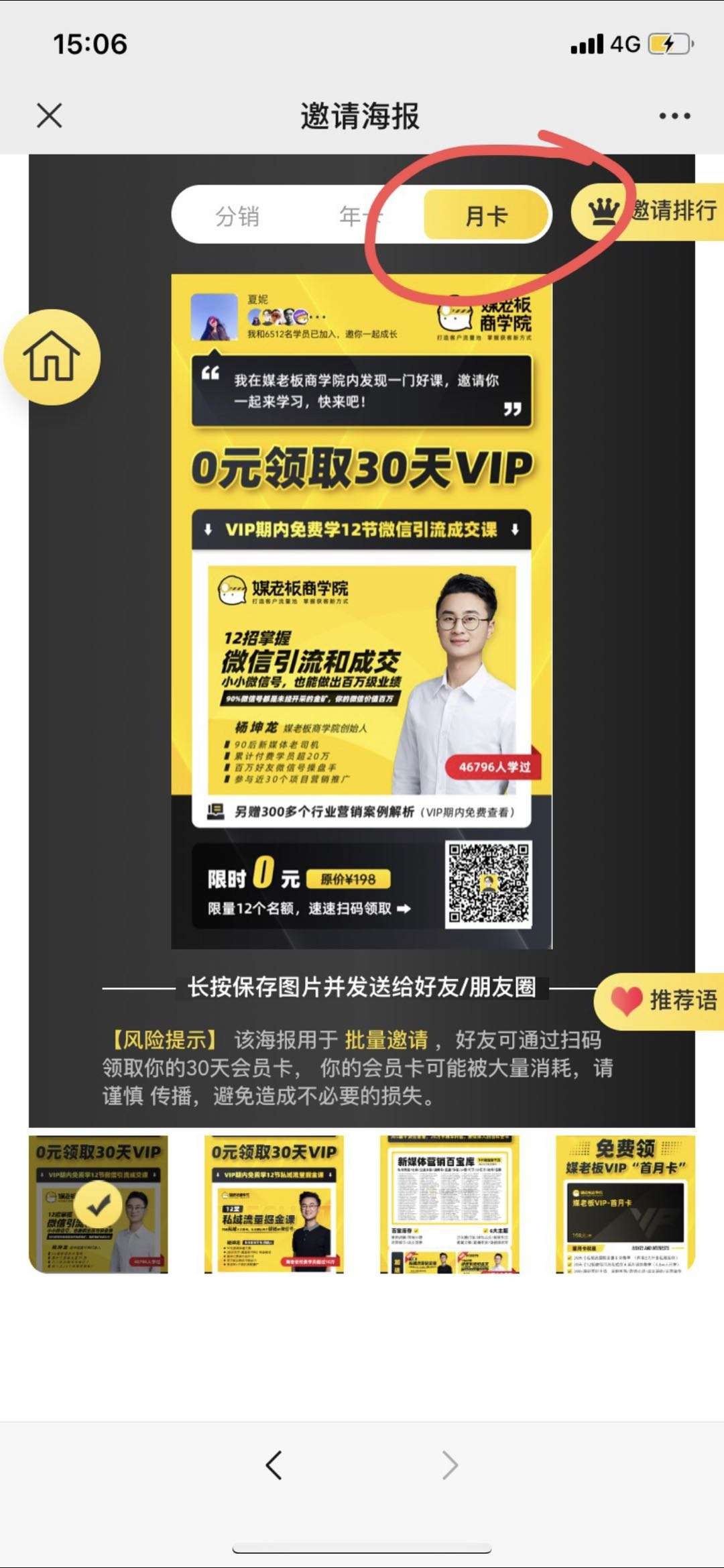Switch to the 年卡 tab

pyautogui.click(x=359, y=217)
